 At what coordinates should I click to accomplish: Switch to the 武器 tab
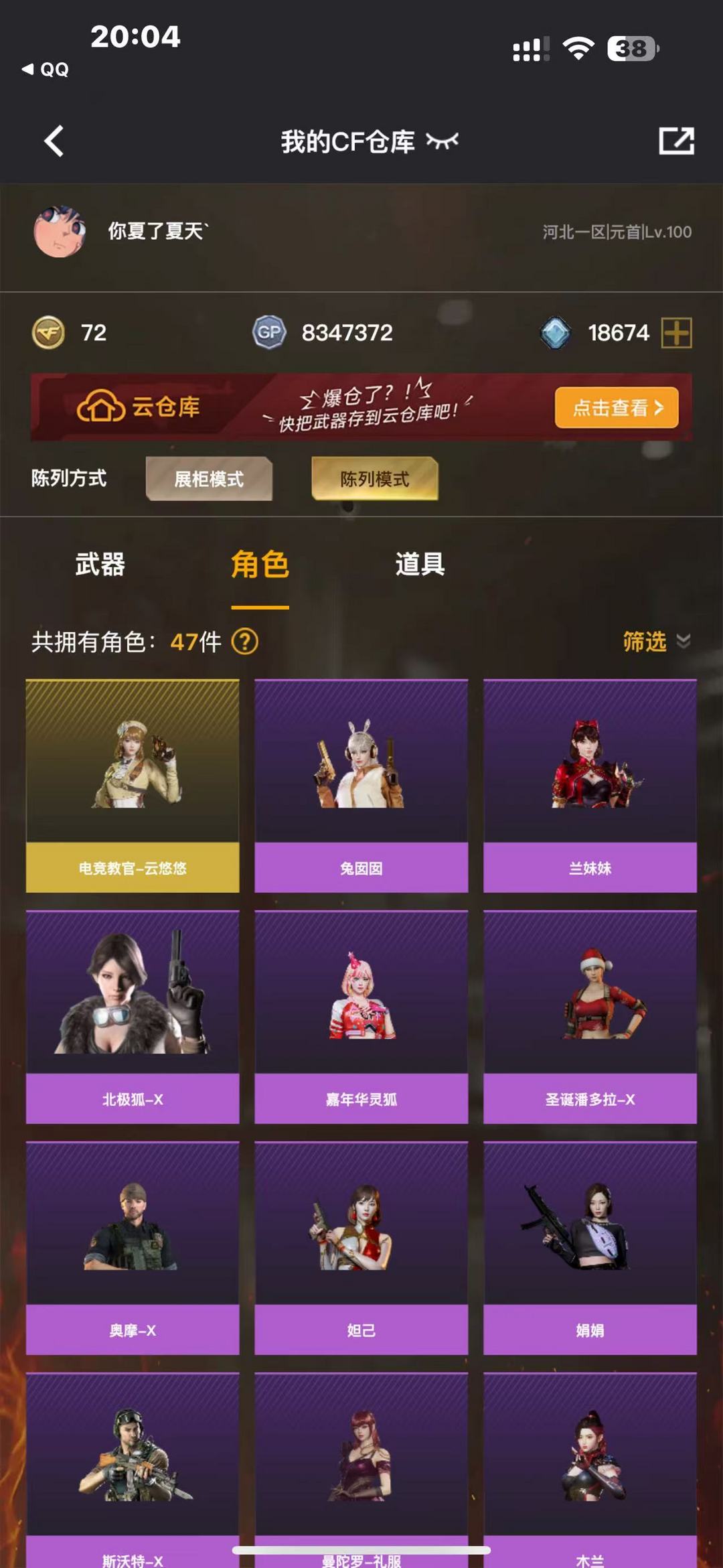tap(100, 564)
